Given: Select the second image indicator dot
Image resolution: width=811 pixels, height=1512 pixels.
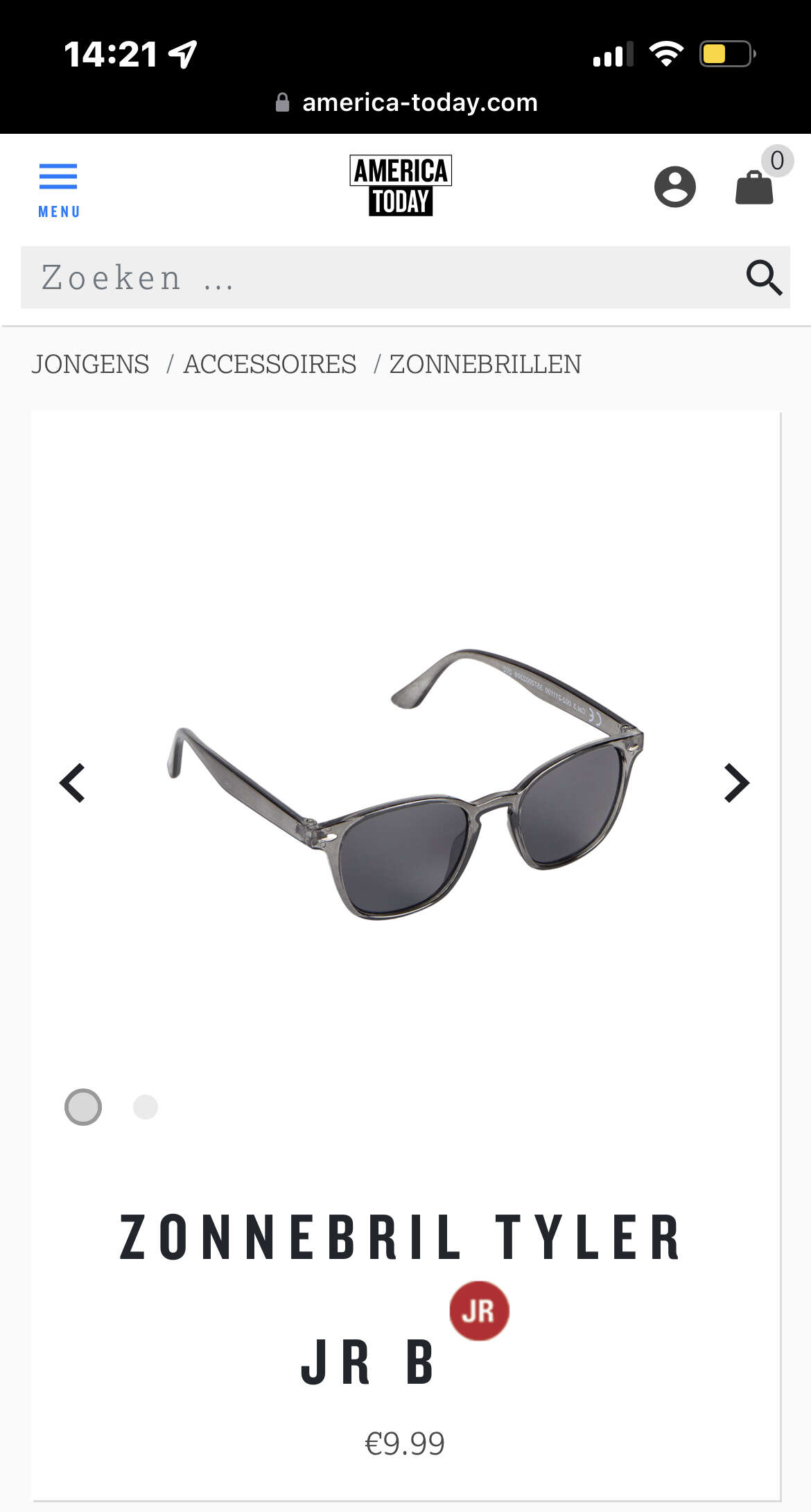Looking at the screenshot, I should (x=146, y=1107).
